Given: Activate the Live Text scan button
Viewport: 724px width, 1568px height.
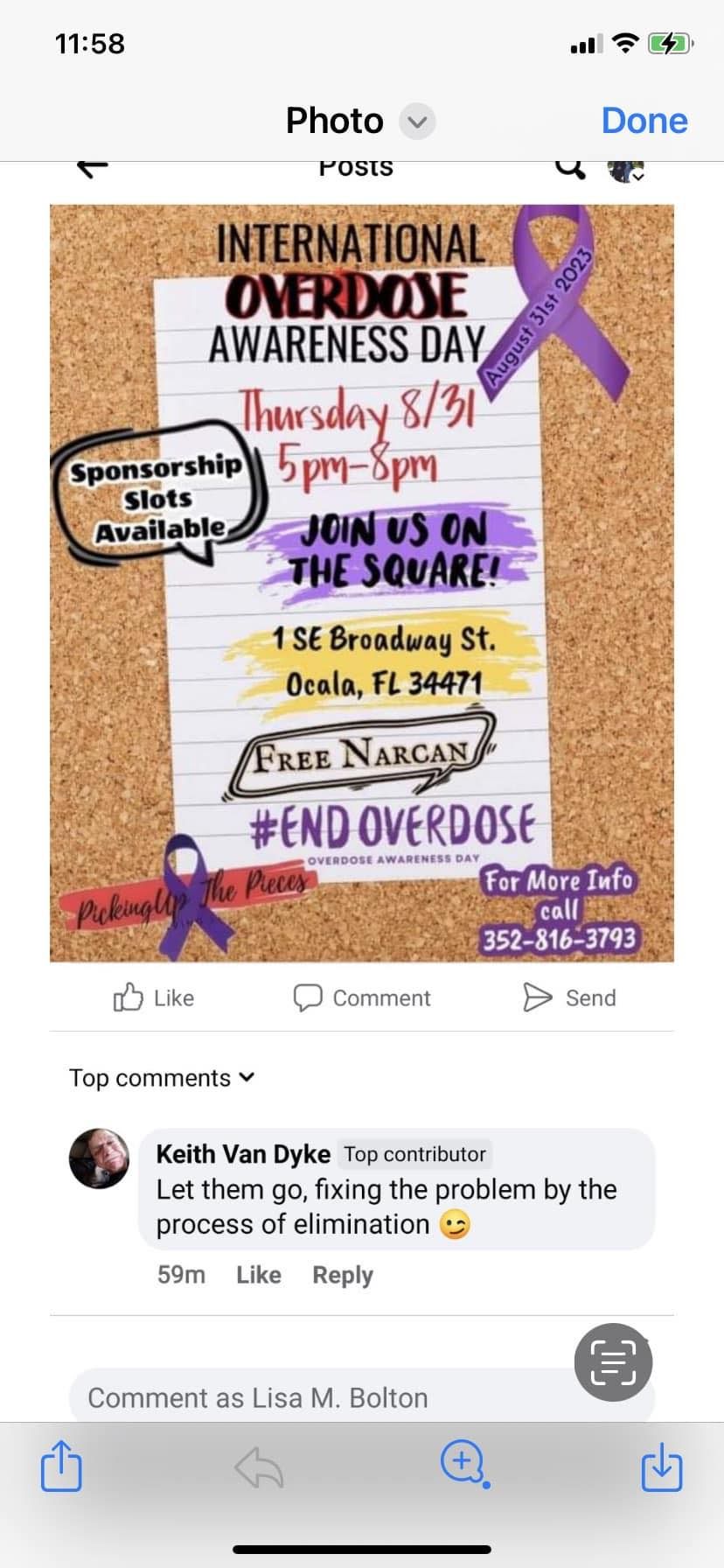Looking at the screenshot, I should 613,1362.
